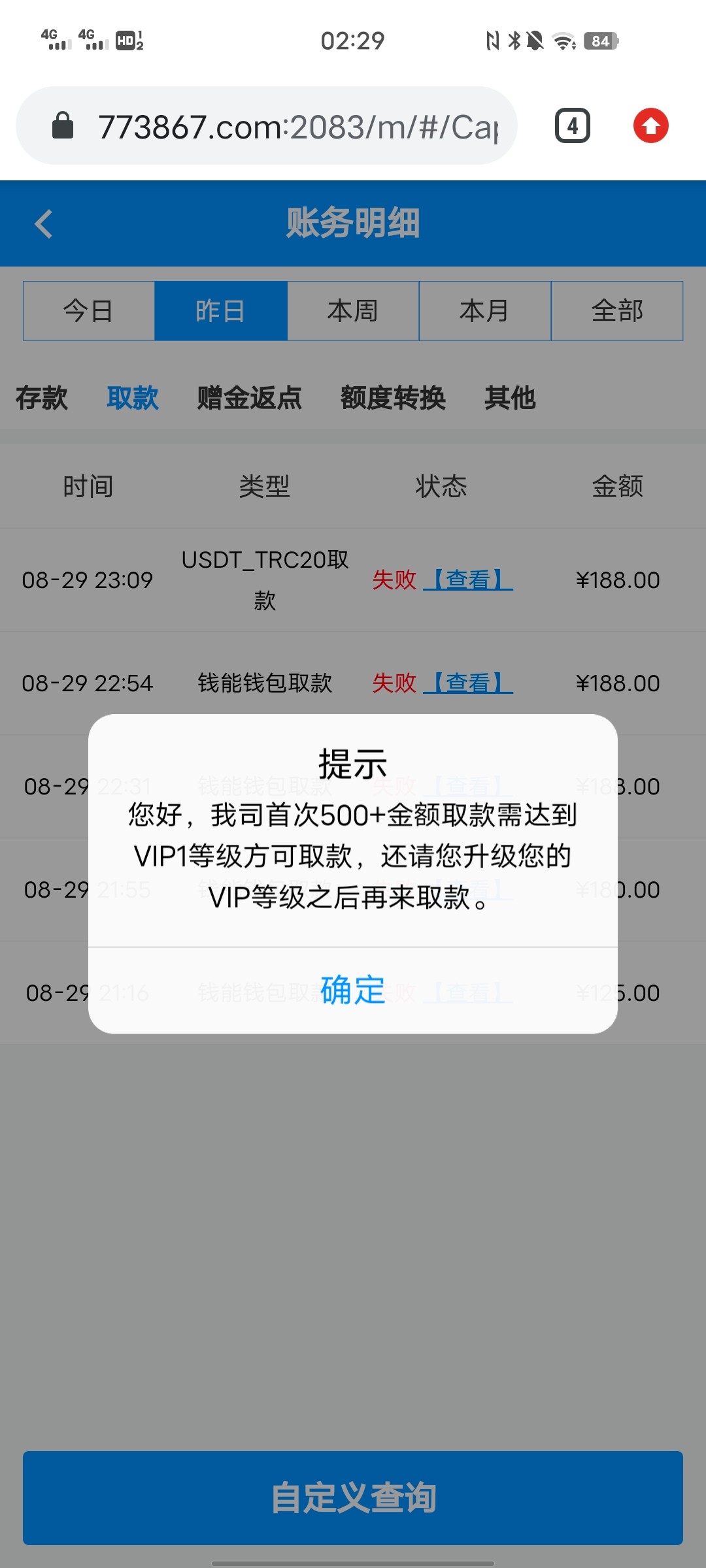
Task: Open 自定义查询 custom query
Action: point(353,1497)
